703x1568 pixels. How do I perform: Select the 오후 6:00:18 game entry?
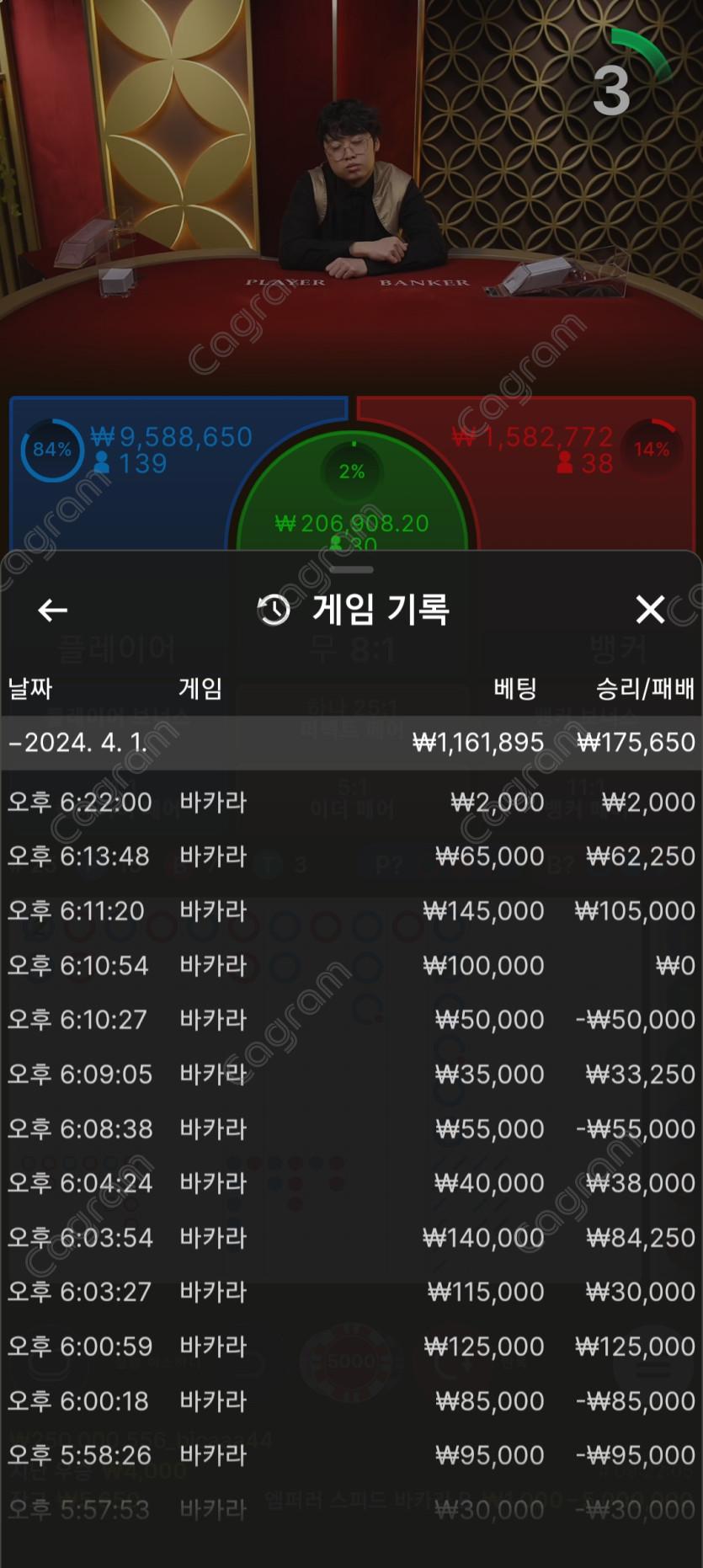(x=351, y=1401)
